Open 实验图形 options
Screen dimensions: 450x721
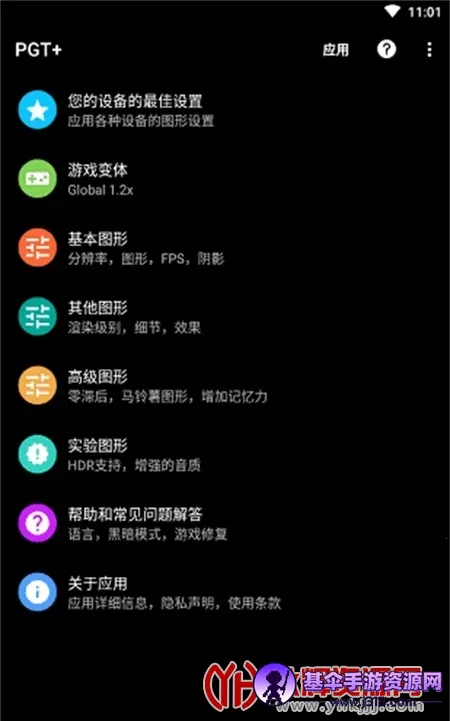click(225, 455)
